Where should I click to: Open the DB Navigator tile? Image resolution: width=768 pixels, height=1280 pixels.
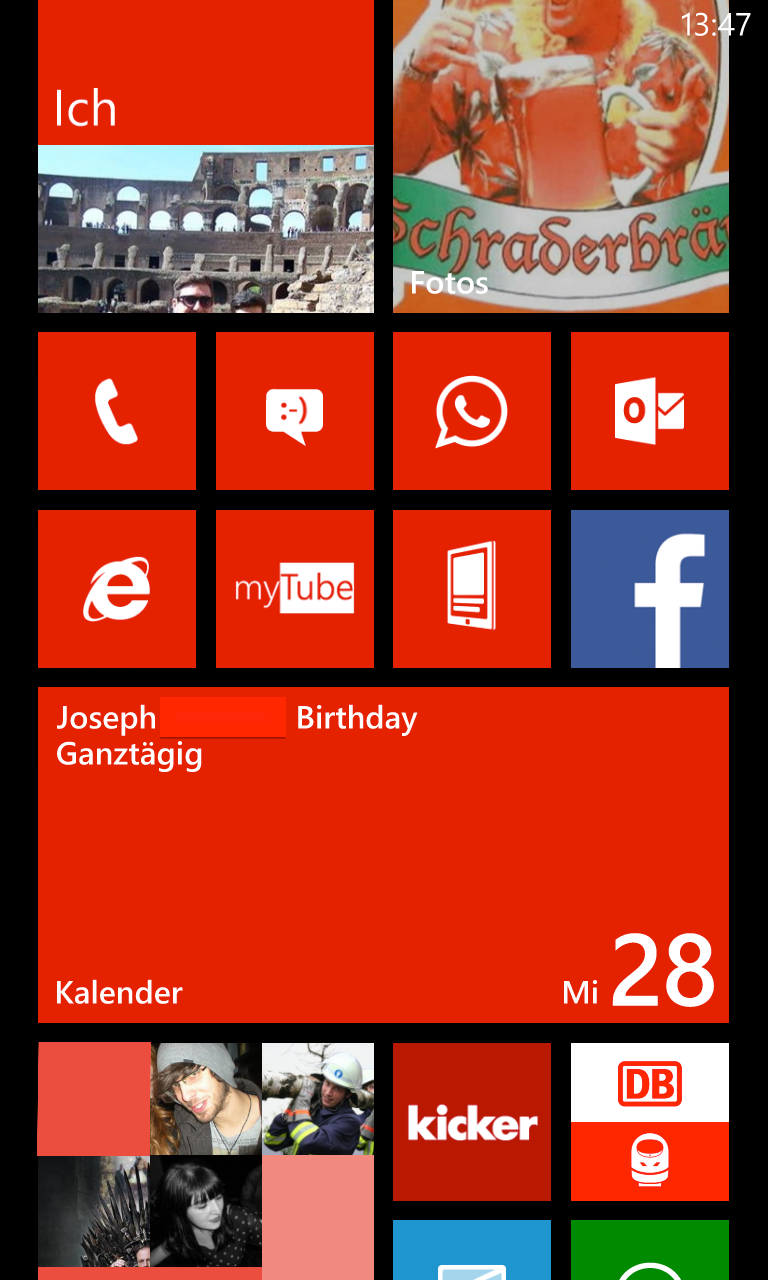click(x=650, y=1122)
